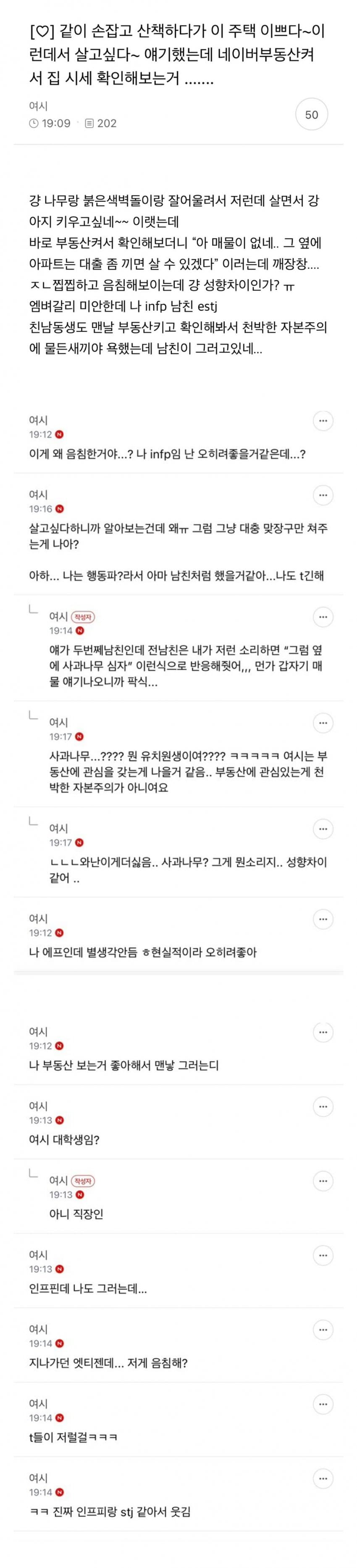Open three-dot menu on 't들이 저럴걸' comment
357x1568 pixels.
323,1404
